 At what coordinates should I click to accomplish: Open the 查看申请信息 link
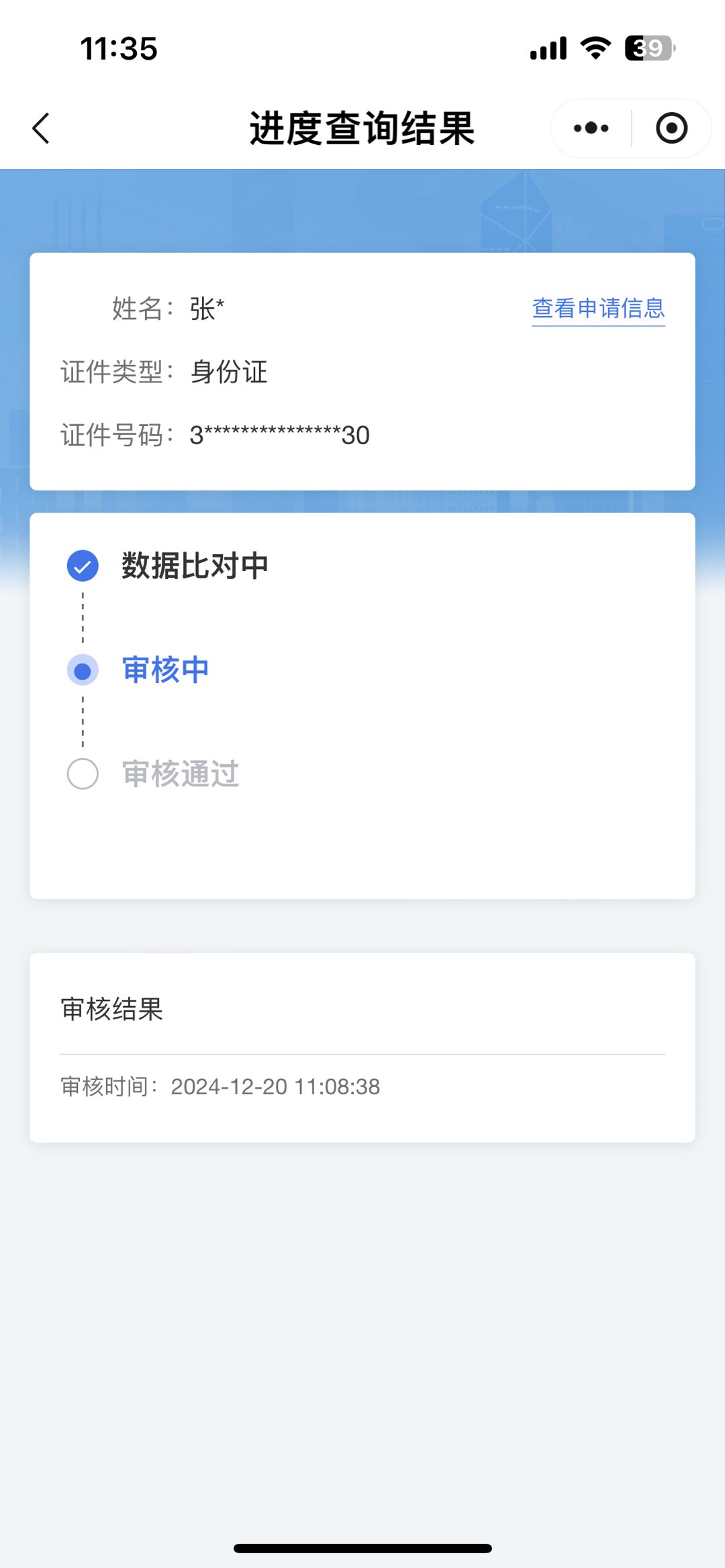click(598, 309)
